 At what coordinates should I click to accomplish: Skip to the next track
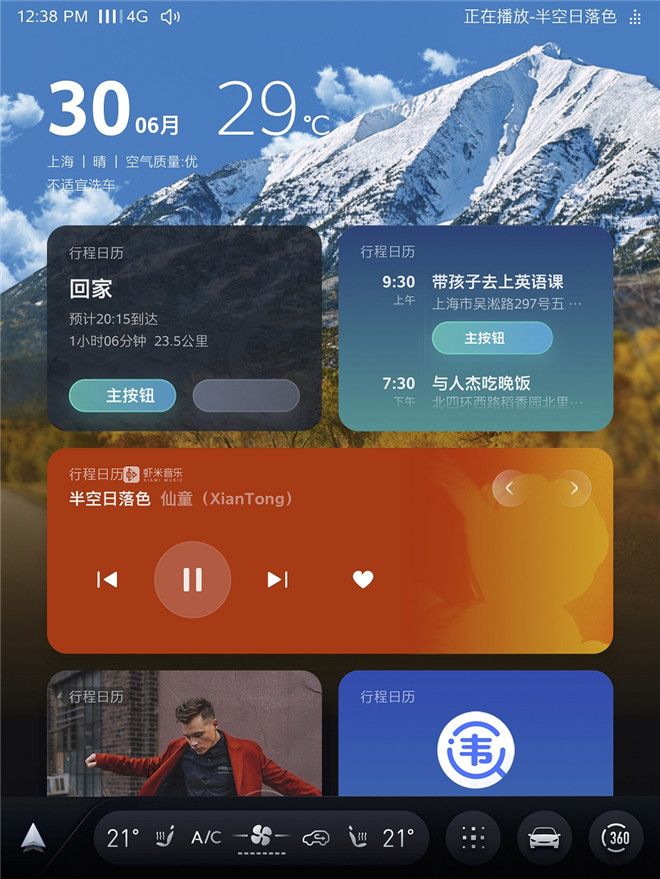[x=277, y=579]
